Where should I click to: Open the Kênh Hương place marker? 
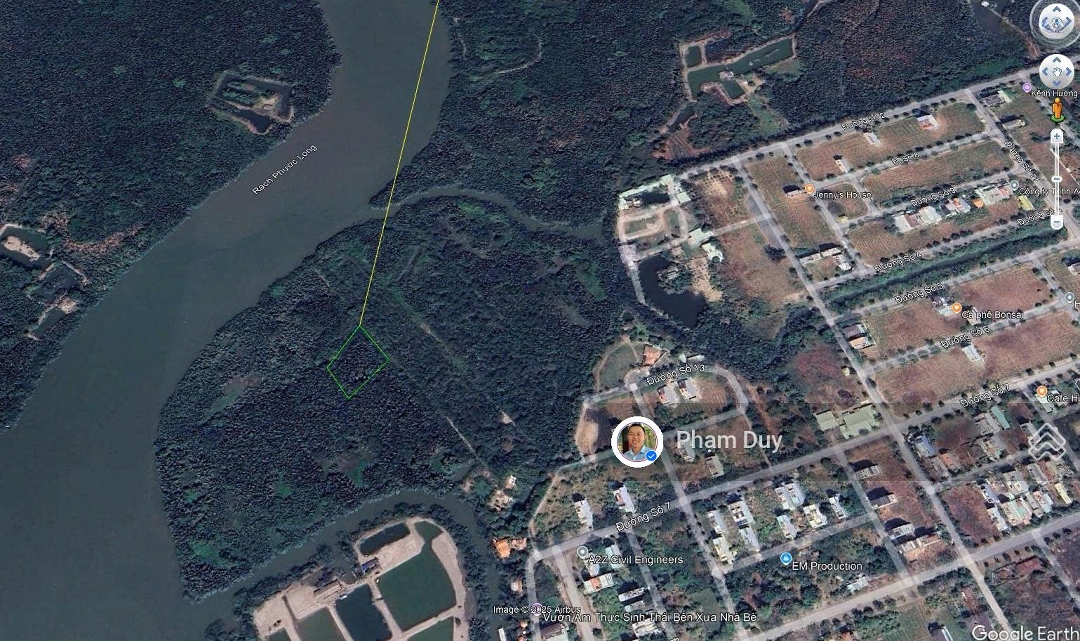click(1027, 88)
